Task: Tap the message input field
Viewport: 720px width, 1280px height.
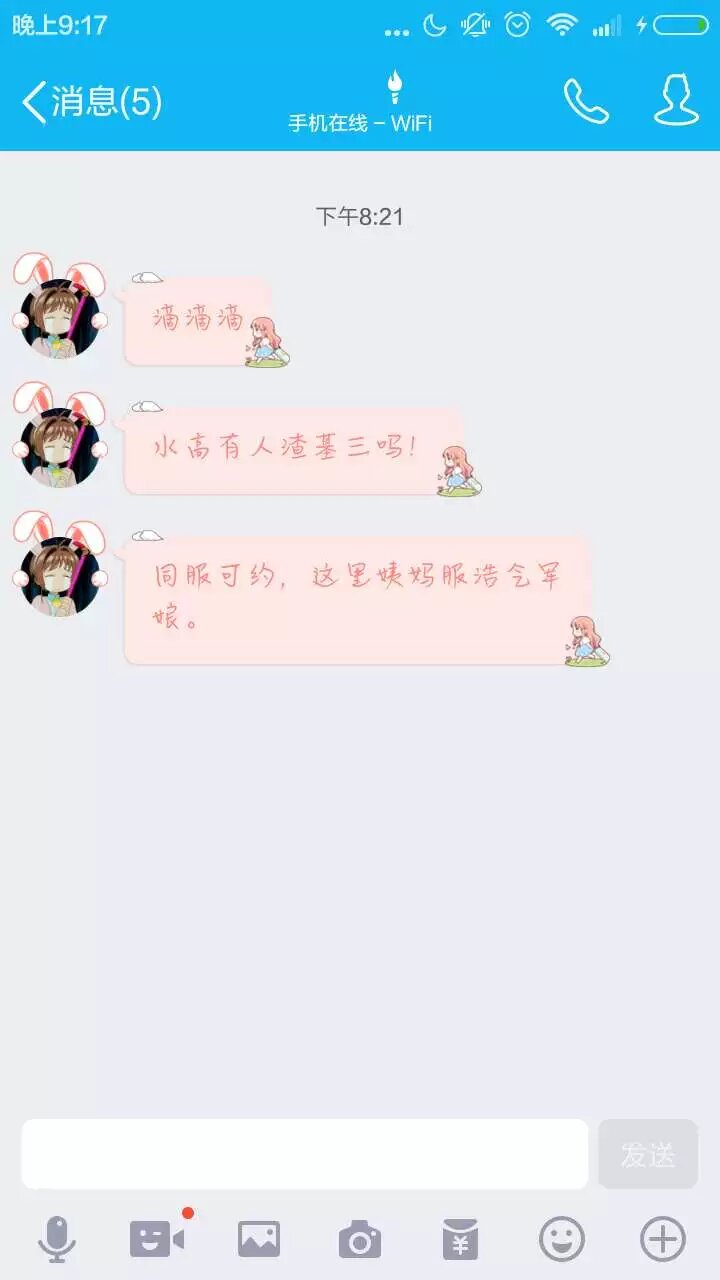Action: coord(304,1154)
